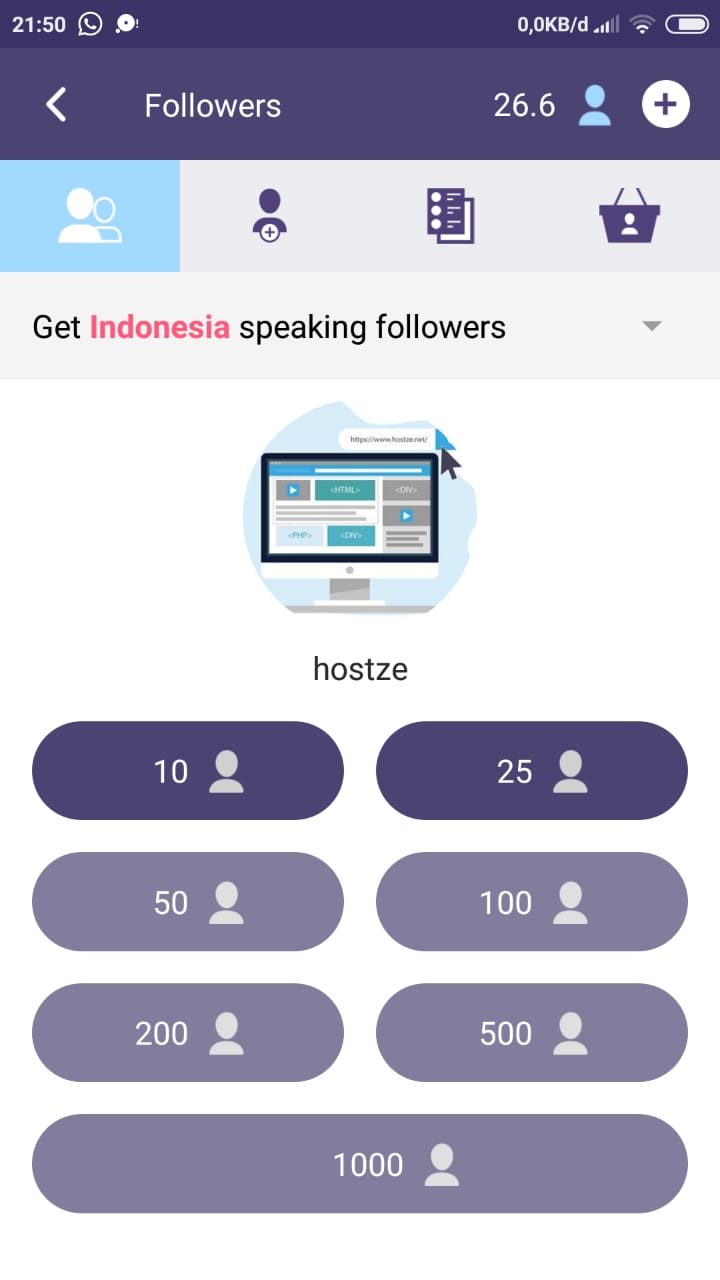Open the shopping basket tab
Screen dimensions: 720x1280
click(630, 216)
